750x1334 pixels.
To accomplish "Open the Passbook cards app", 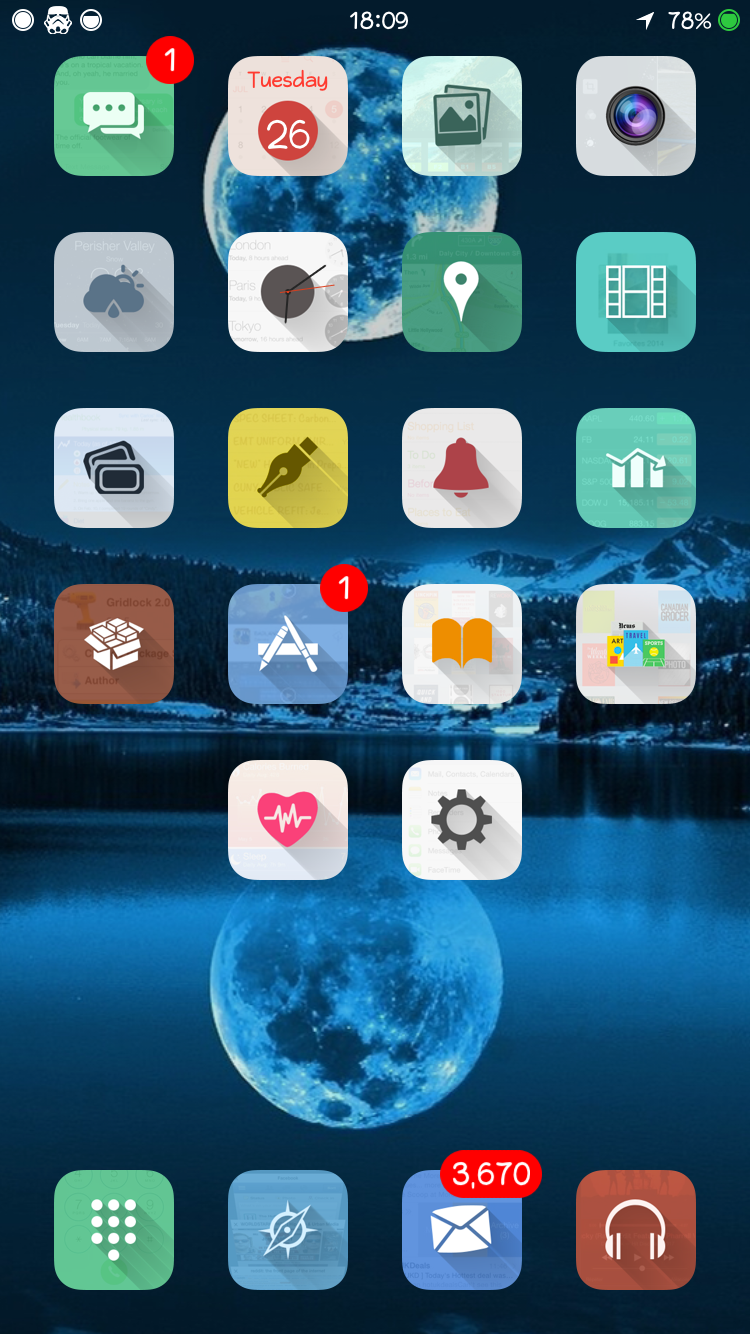I will pos(114,468).
